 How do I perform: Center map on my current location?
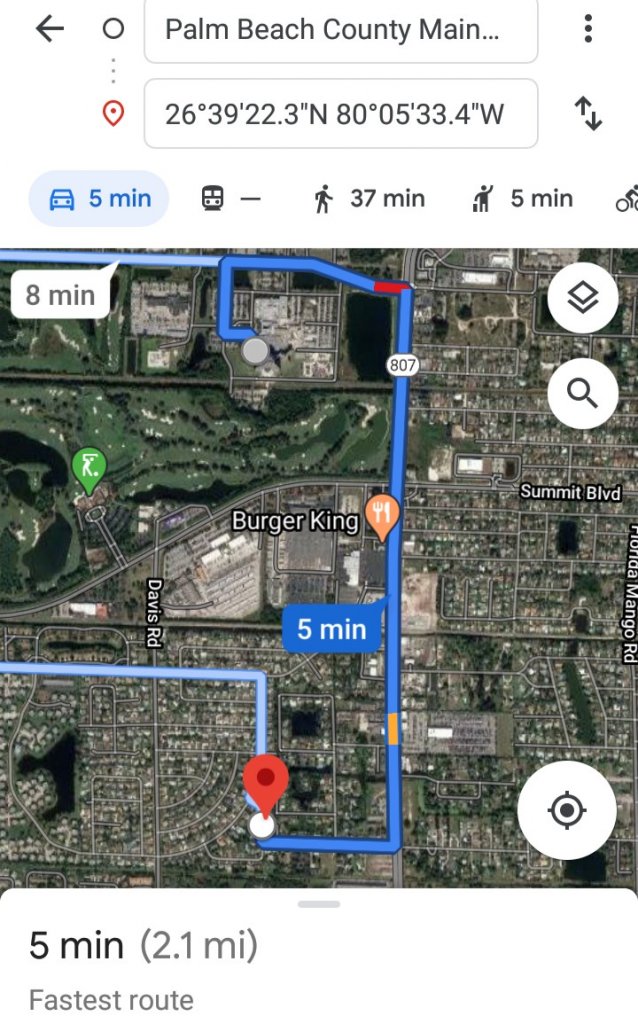pos(567,809)
